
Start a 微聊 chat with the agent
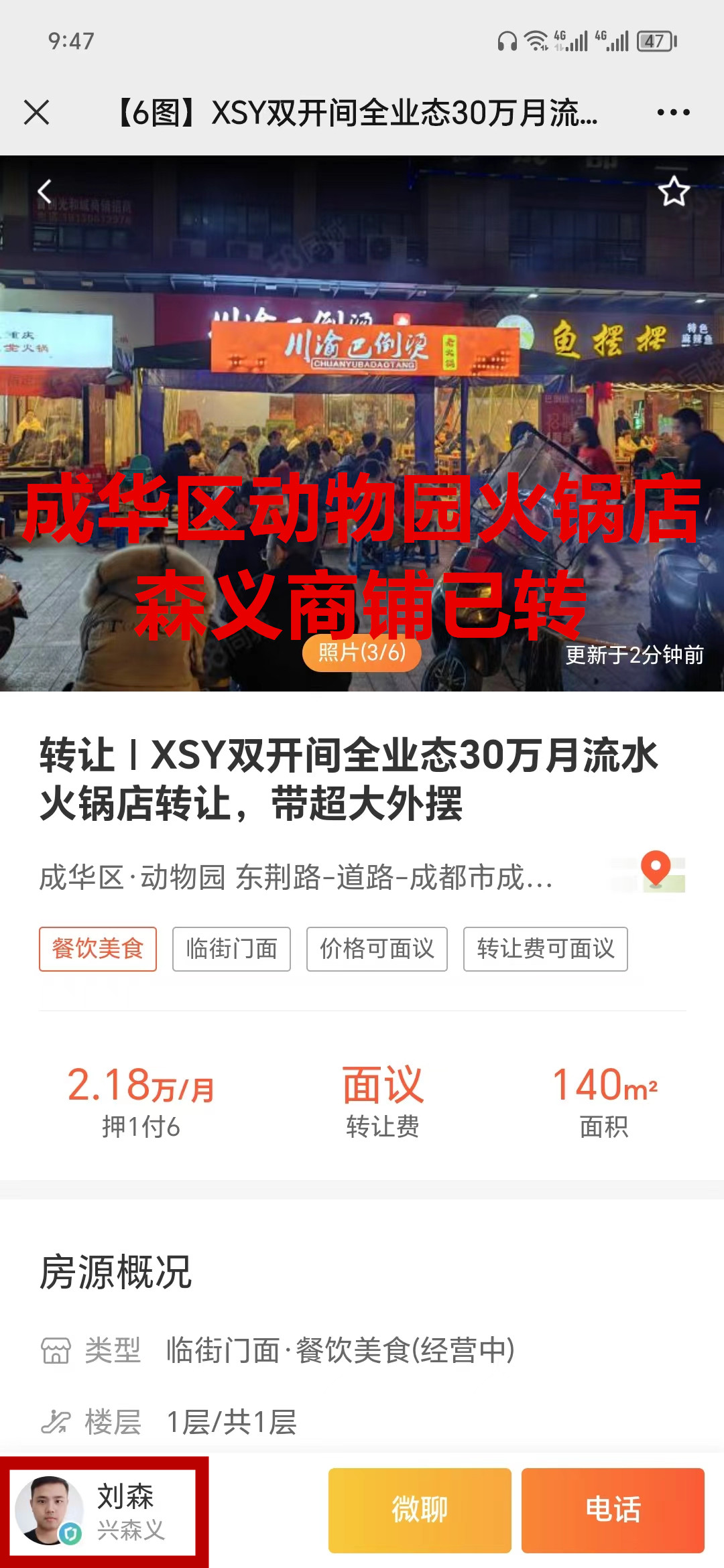pos(420,1510)
